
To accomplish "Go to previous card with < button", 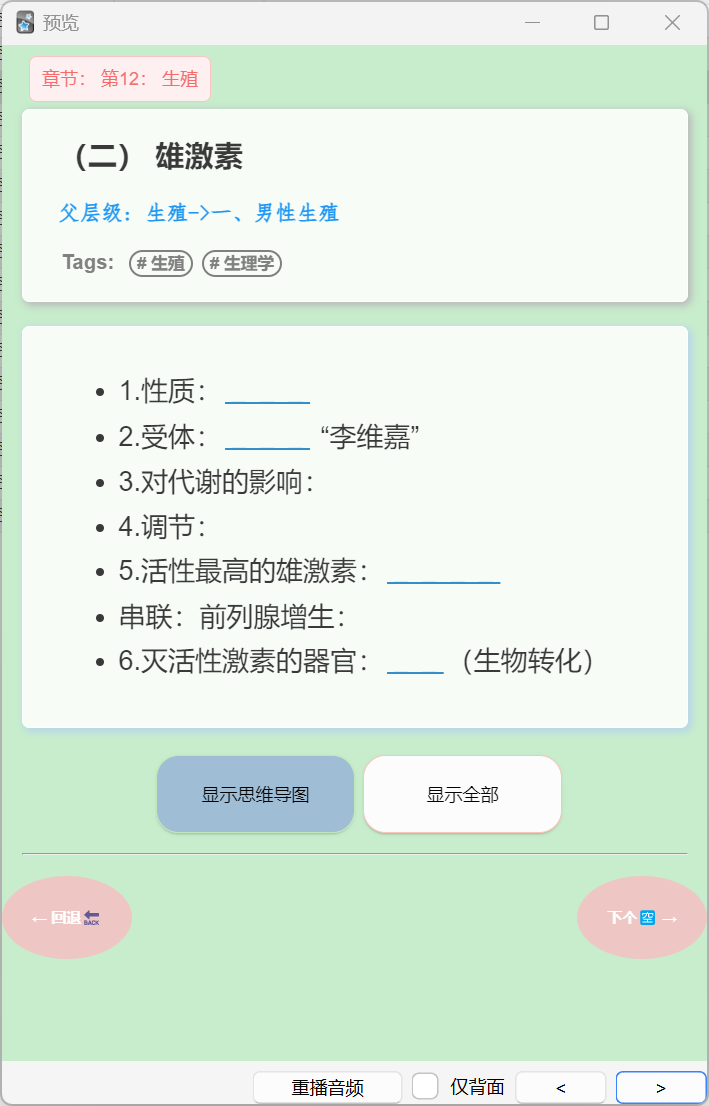I will click(x=560, y=1087).
